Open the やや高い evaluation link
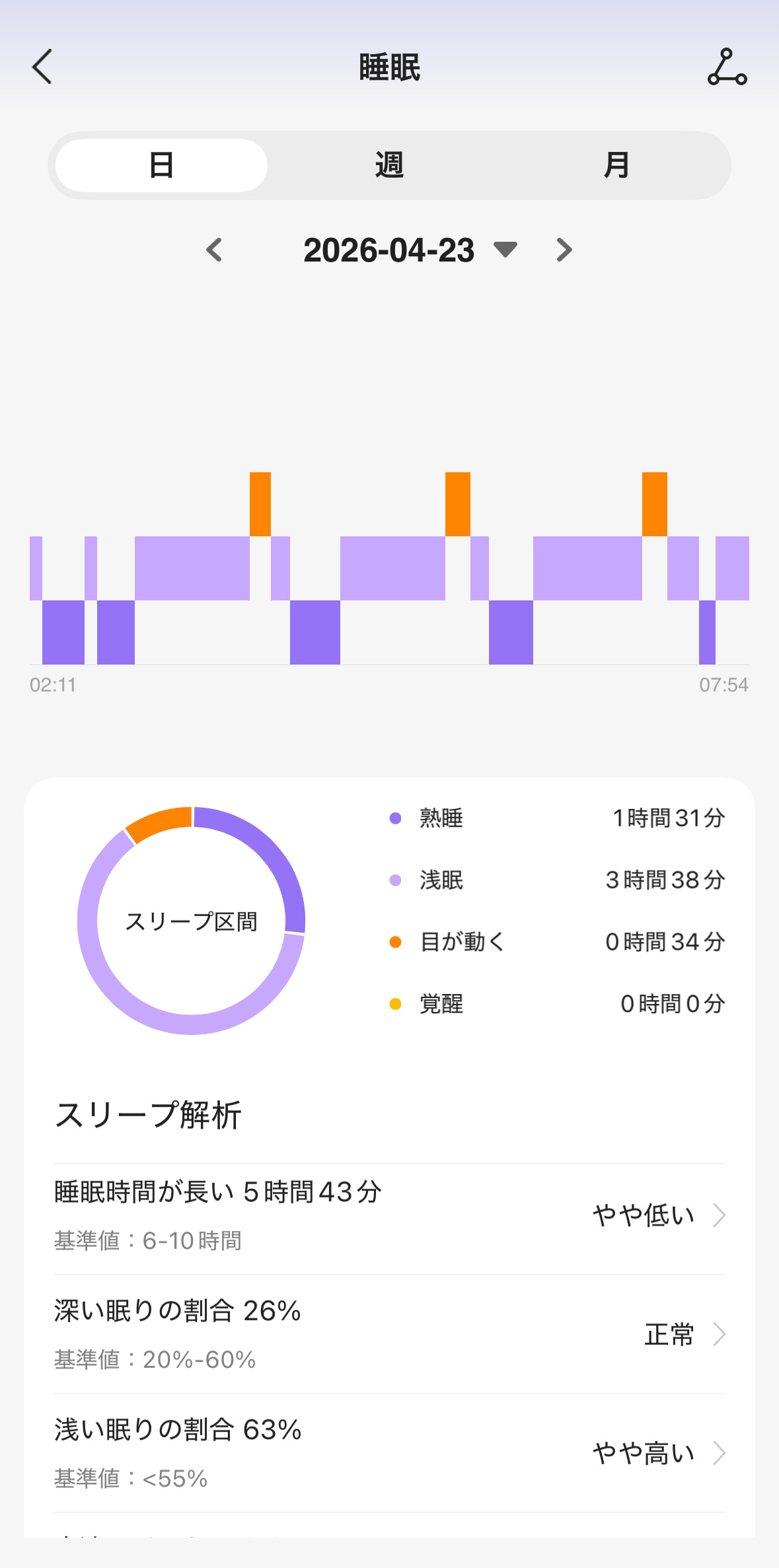 (644, 1453)
